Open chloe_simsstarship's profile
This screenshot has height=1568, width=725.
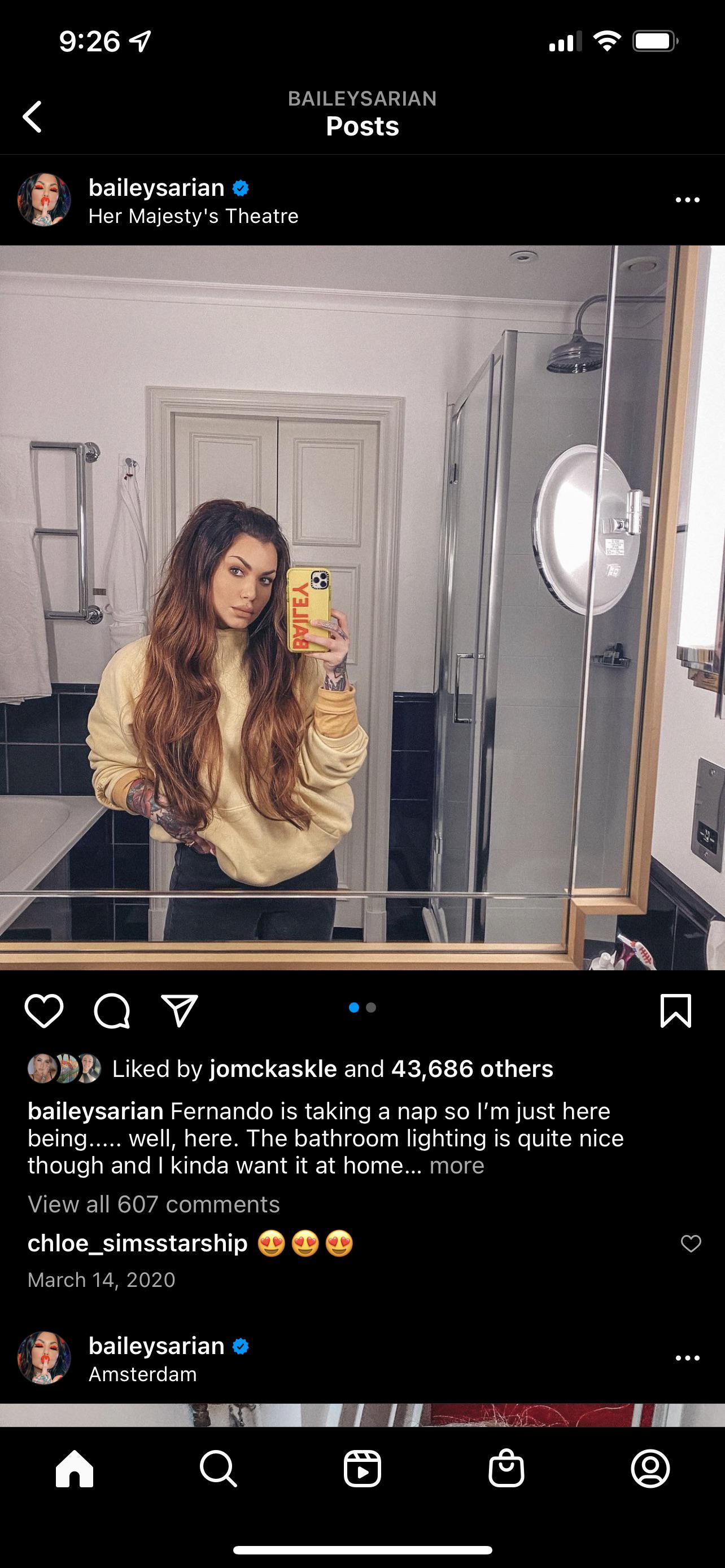pos(138,1243)
